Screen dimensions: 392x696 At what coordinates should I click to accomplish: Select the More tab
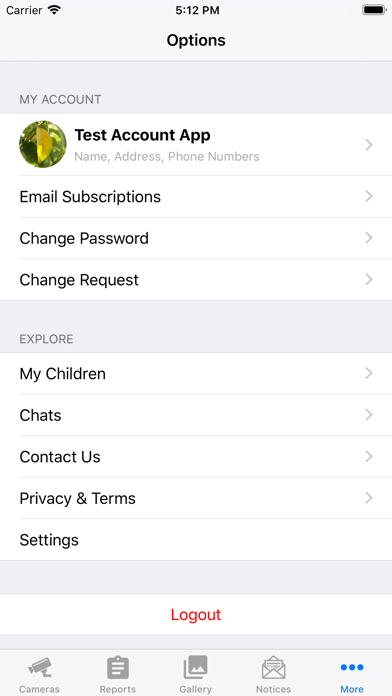tap(352, 674)
